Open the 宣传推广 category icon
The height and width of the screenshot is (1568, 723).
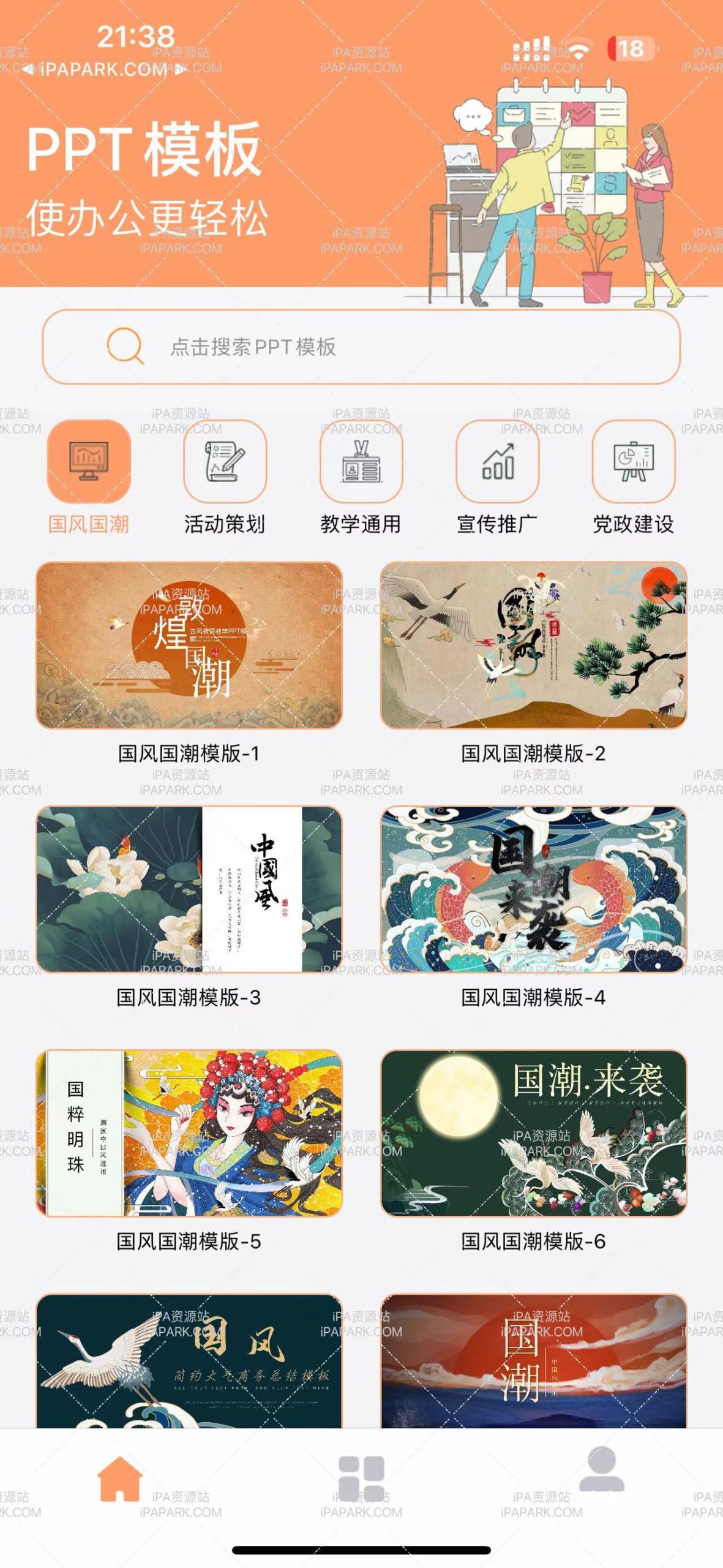[x=497, y=466]
